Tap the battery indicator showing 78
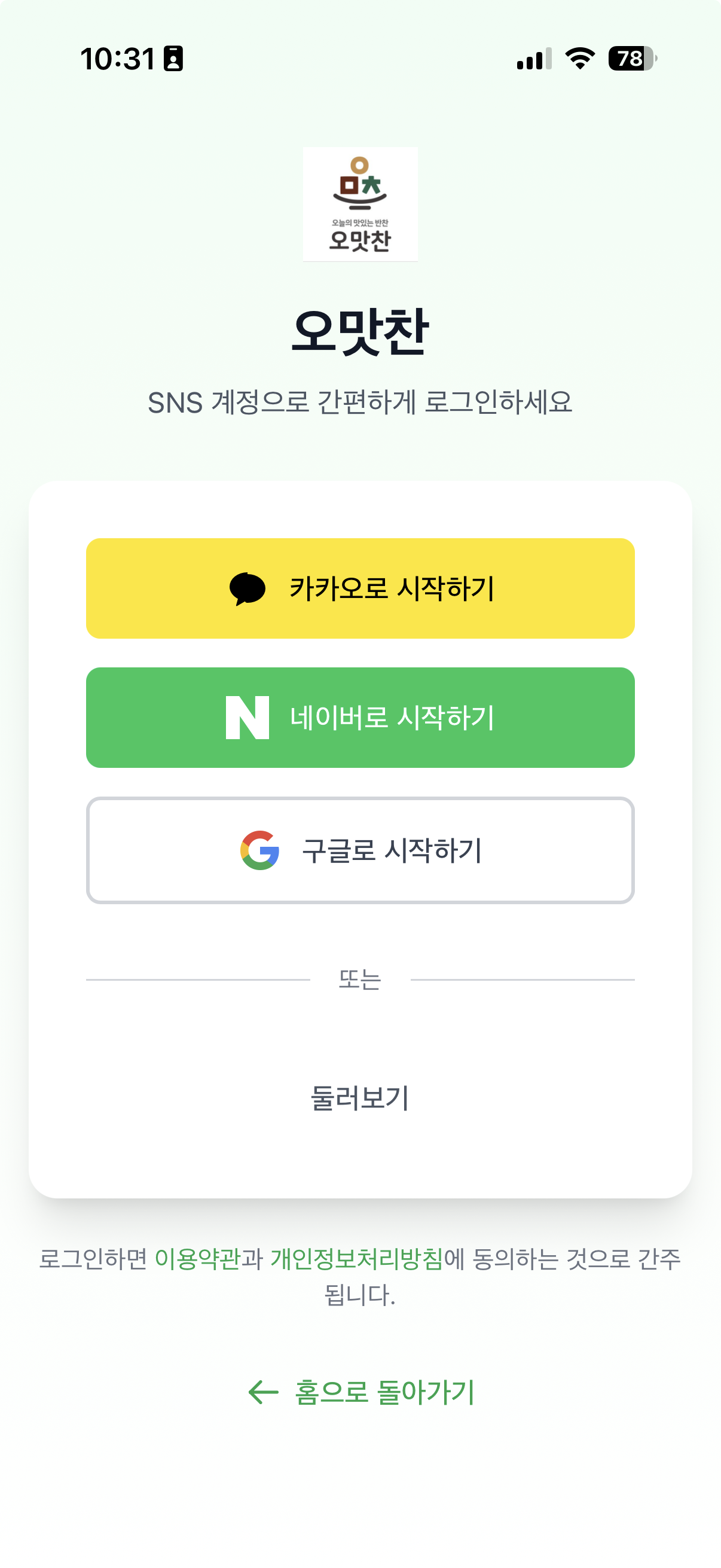721x1568 pixels. pyautogui.click(x=629, y=59)
